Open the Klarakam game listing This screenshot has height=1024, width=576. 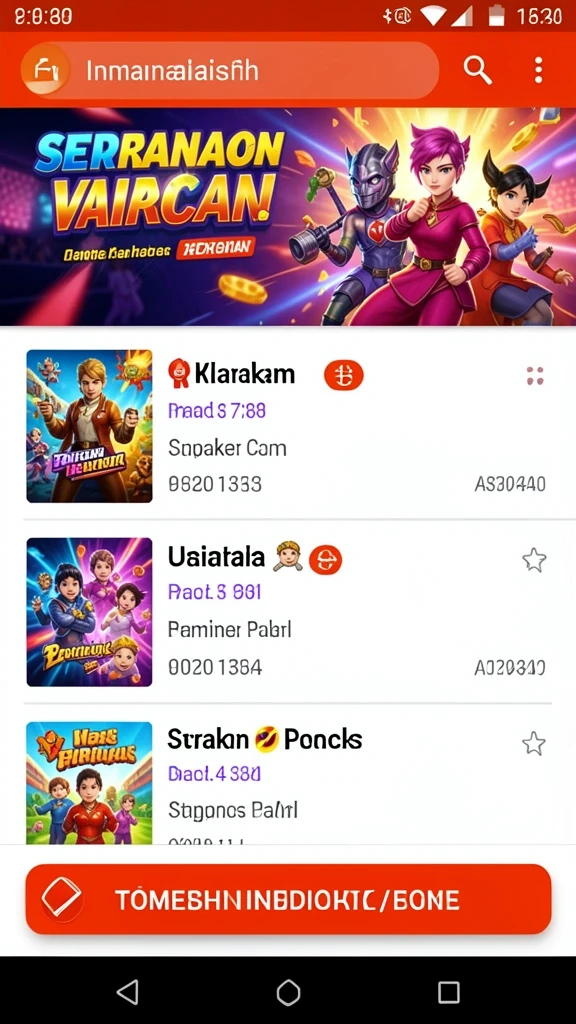coord(288,426)
